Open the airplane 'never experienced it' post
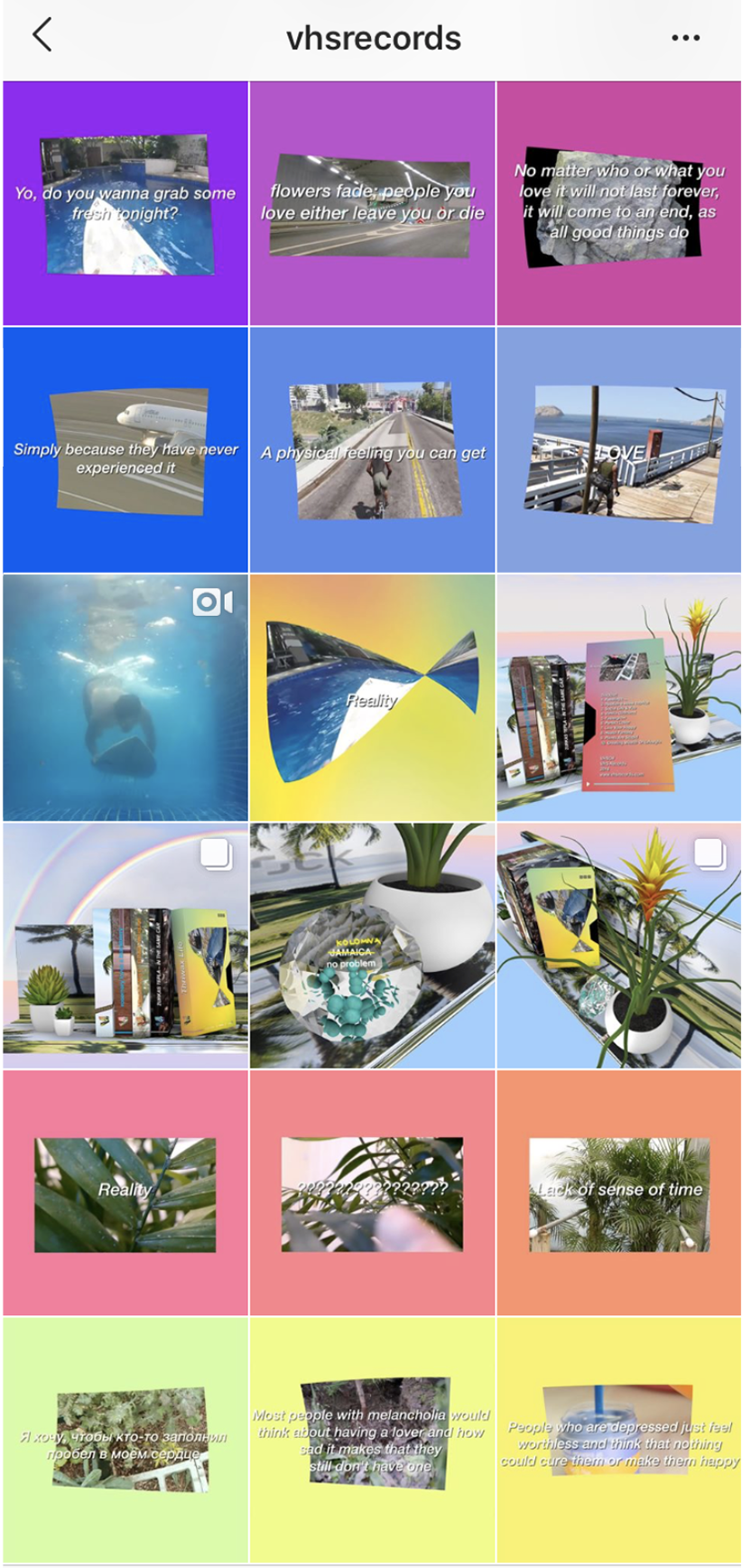742x1568 pixels. click(x=125, y=450)
